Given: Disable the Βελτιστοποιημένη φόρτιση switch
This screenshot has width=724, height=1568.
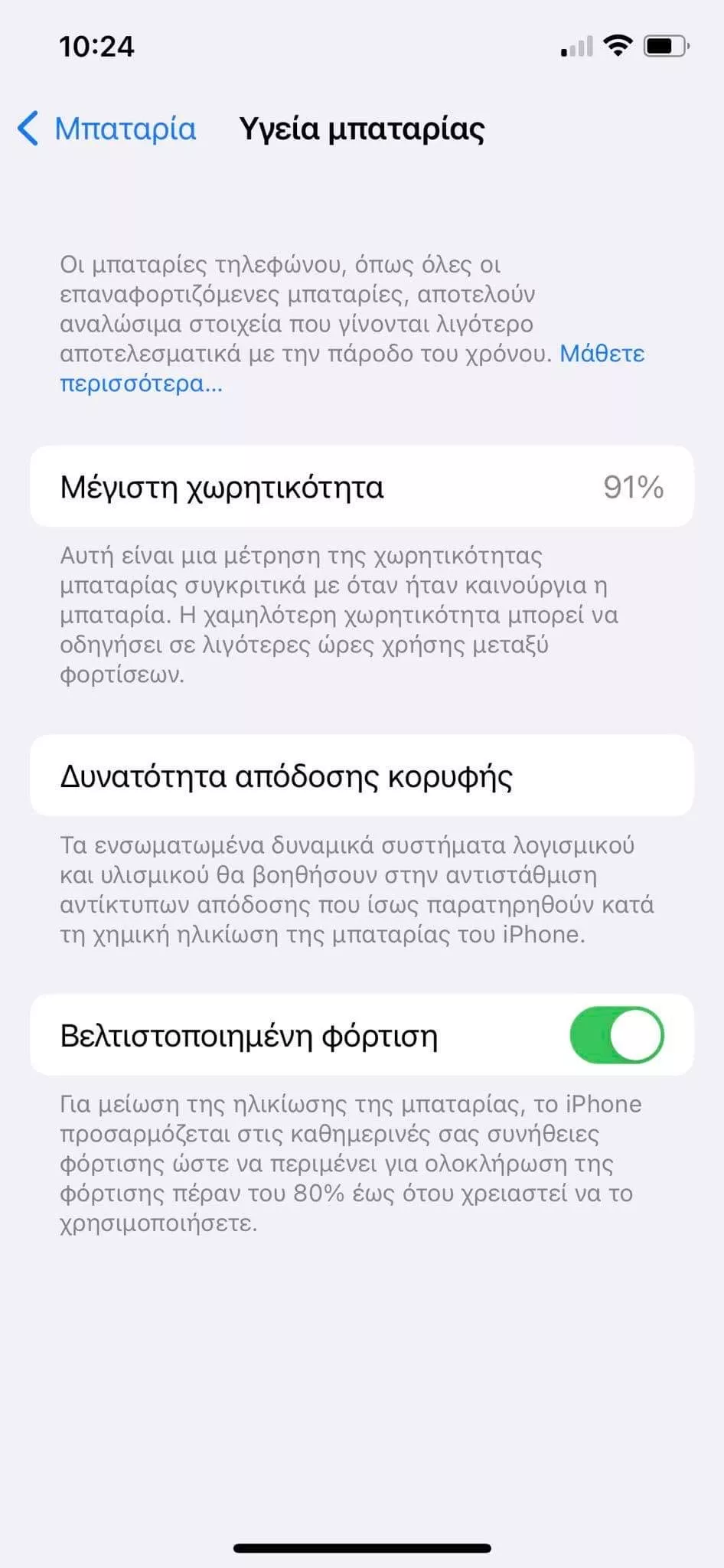Looking at the screenshot, I should coord(617,1035).
